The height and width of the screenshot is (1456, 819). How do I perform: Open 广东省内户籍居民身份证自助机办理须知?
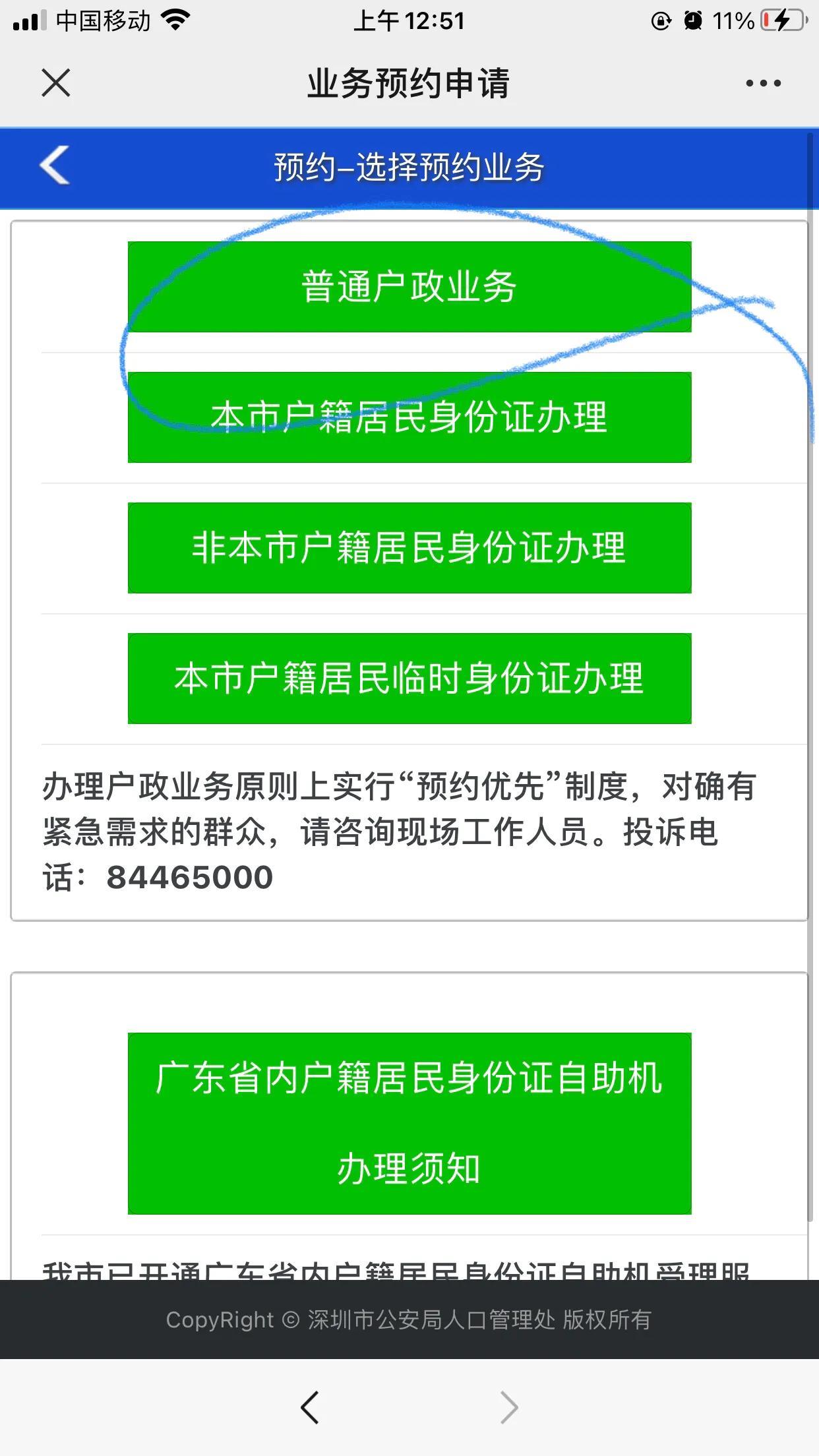[409, 1123]
